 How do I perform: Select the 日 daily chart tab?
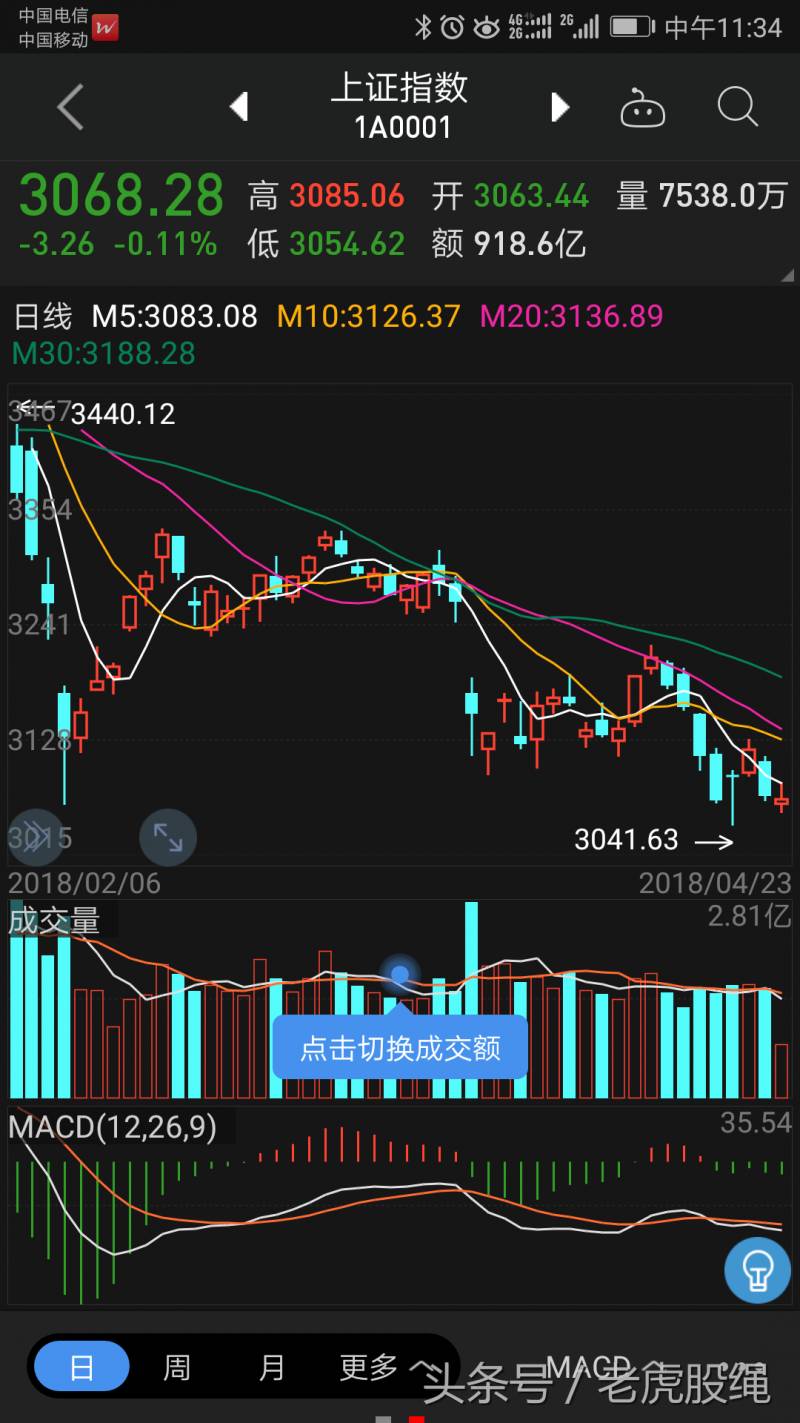[x=81, y=1367]
